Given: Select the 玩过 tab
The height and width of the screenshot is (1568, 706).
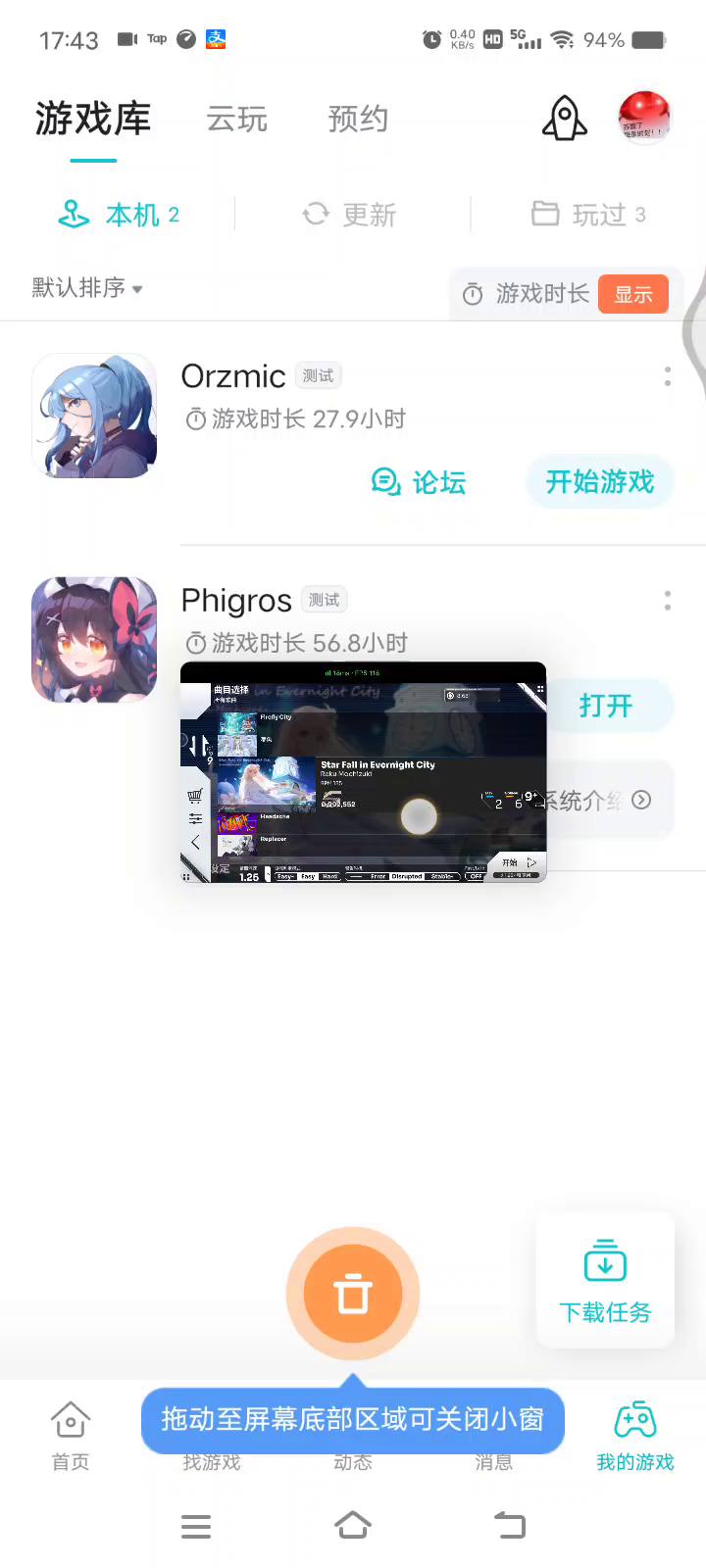Looking at the screenshot, I should point(588,215).
